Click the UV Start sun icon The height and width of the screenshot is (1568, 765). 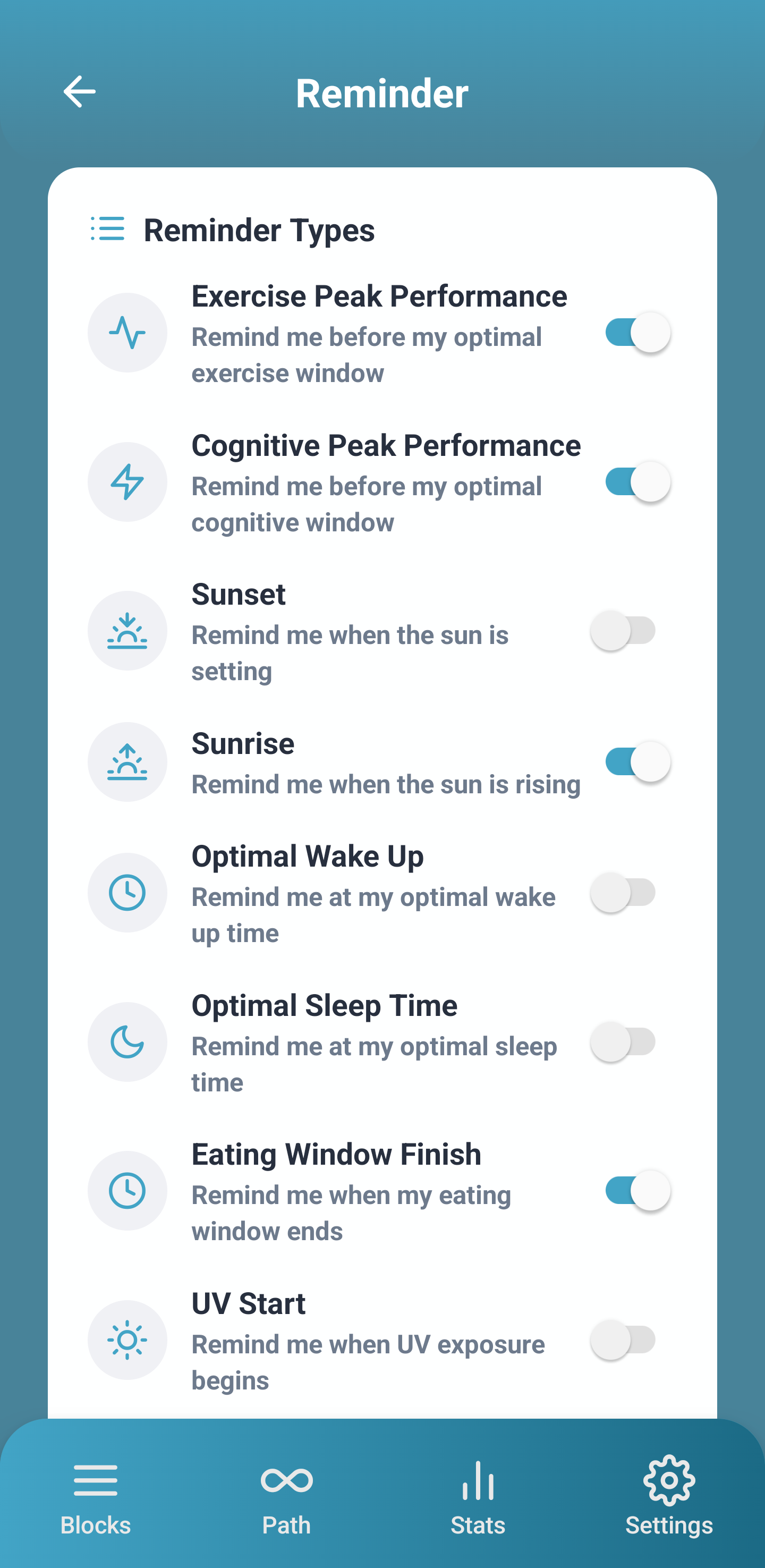(127, 1338)
